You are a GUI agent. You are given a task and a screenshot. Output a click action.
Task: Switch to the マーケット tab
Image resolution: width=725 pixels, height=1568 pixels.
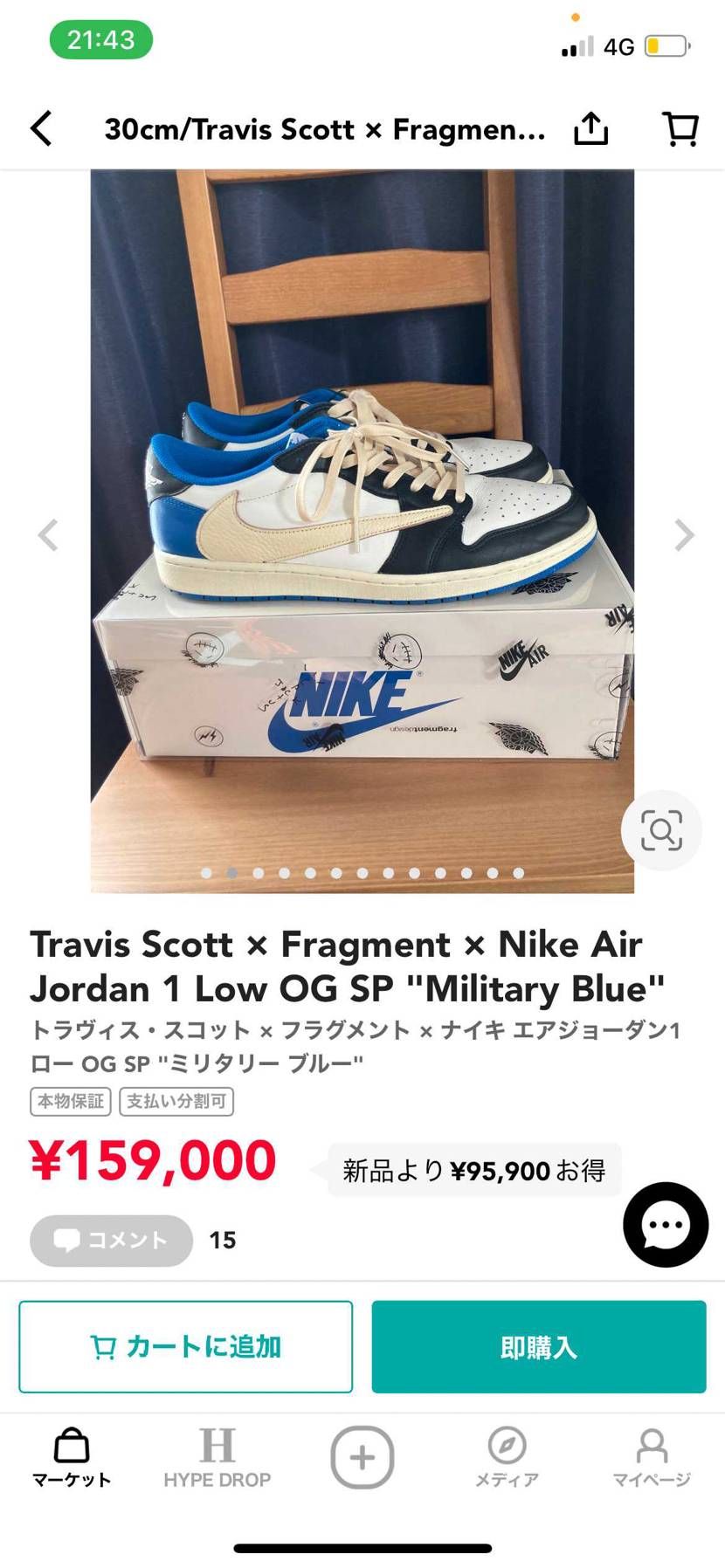pos(72,1456)
